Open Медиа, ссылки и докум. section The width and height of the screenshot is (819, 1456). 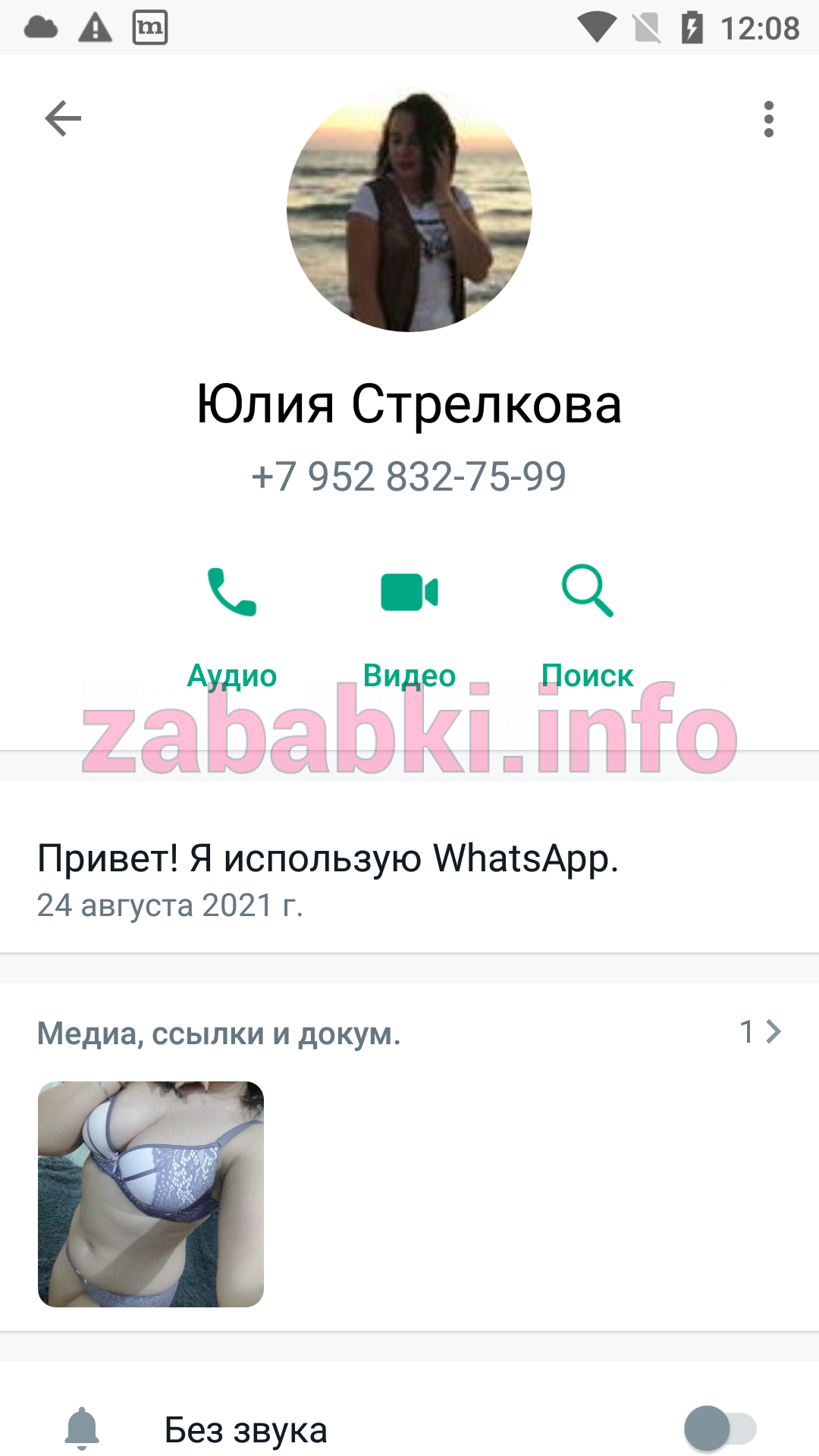click(409, 1033)
